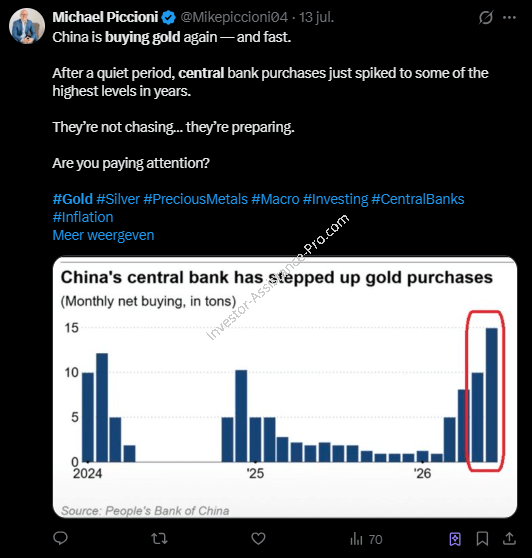Open the Grok explain icon

point(486,17)
